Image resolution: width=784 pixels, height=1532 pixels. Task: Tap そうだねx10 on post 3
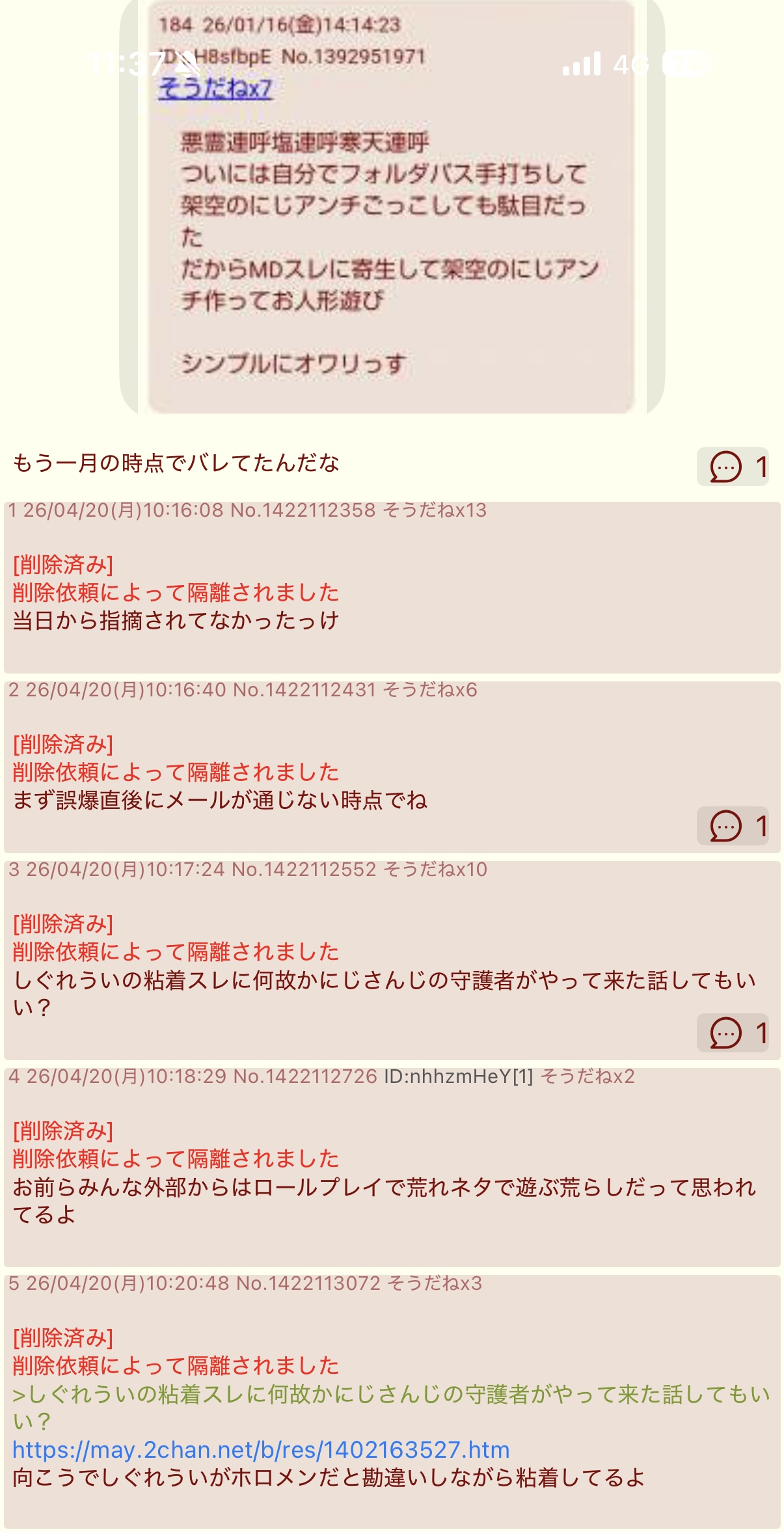[x=435, y=869]
